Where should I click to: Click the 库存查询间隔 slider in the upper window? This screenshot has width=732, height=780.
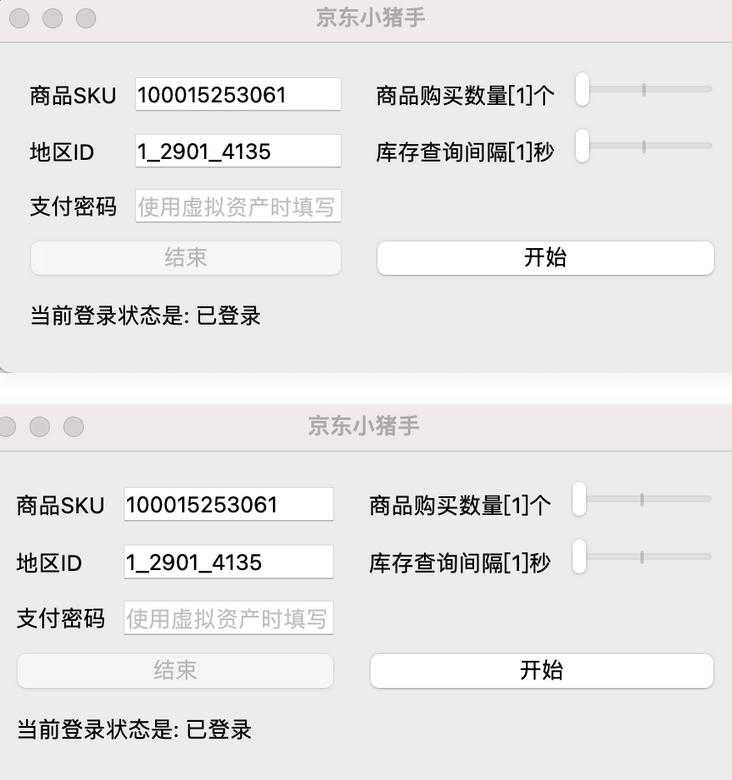tap(644, 146)
